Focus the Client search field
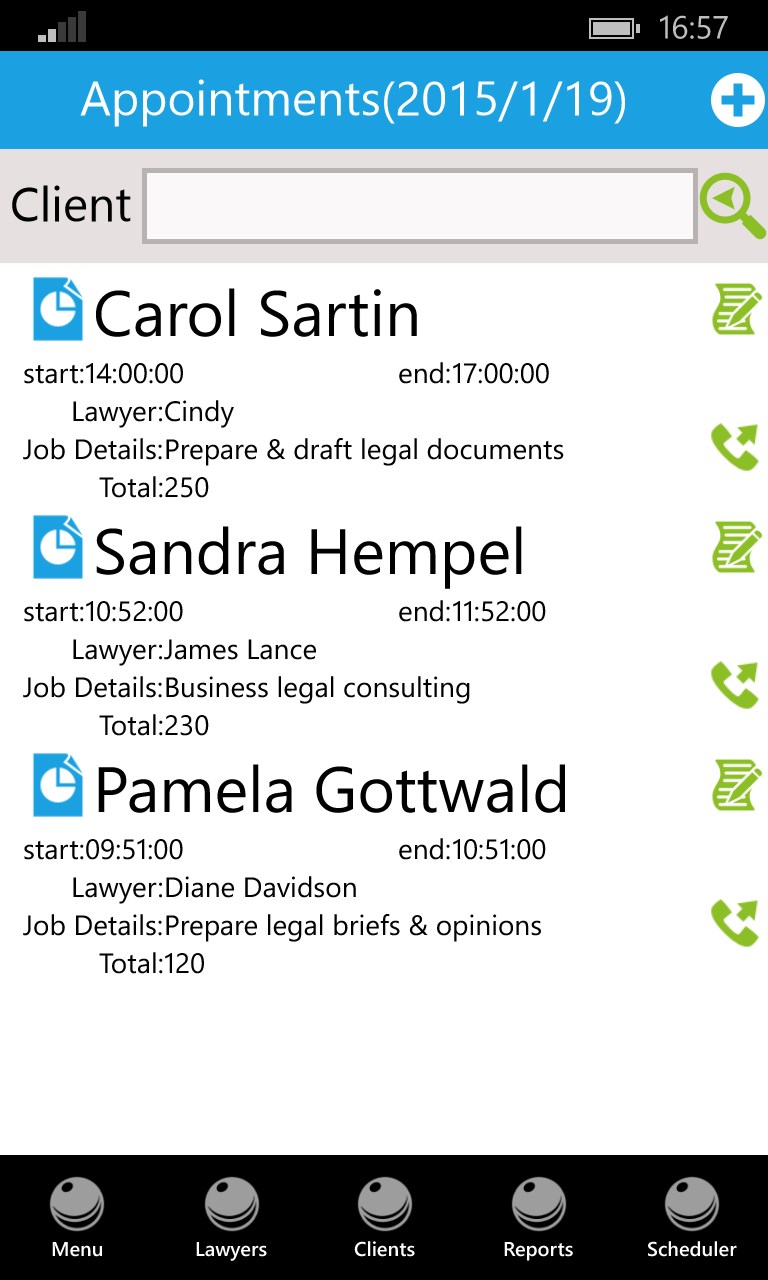The image size is (768, 1280). tap(420, 206)
